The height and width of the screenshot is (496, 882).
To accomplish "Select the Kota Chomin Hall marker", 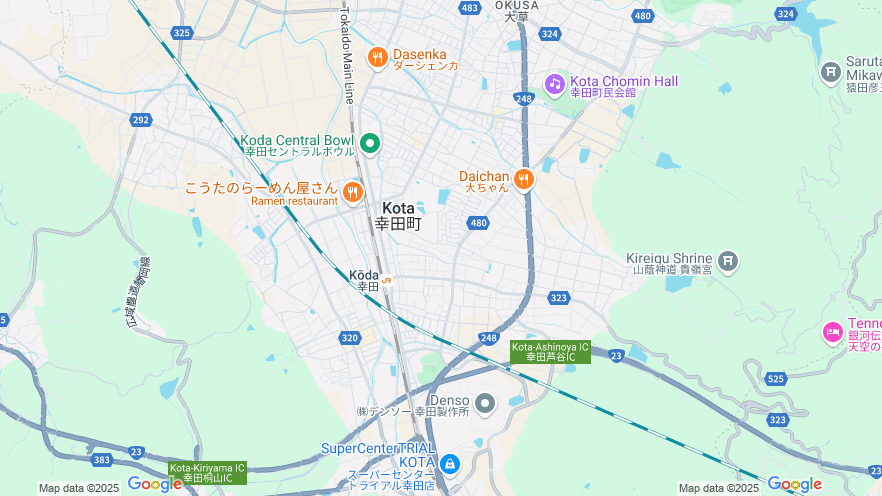I will pyautogui.click(x=555, y=84).
